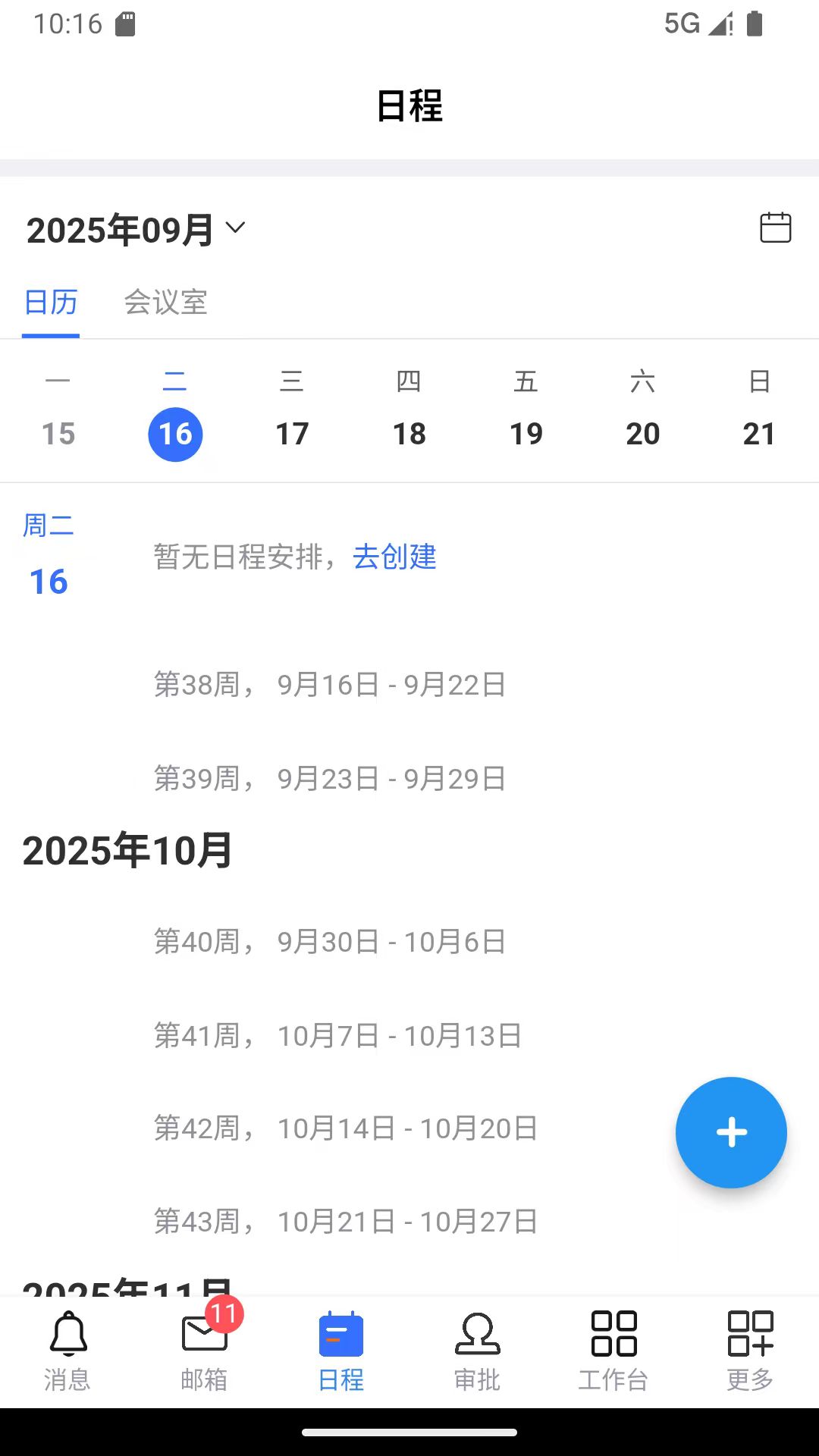The image size is (819, 1456).
Task: Tap the 日程 tab in bottom bar
Action: point(341,1352)
